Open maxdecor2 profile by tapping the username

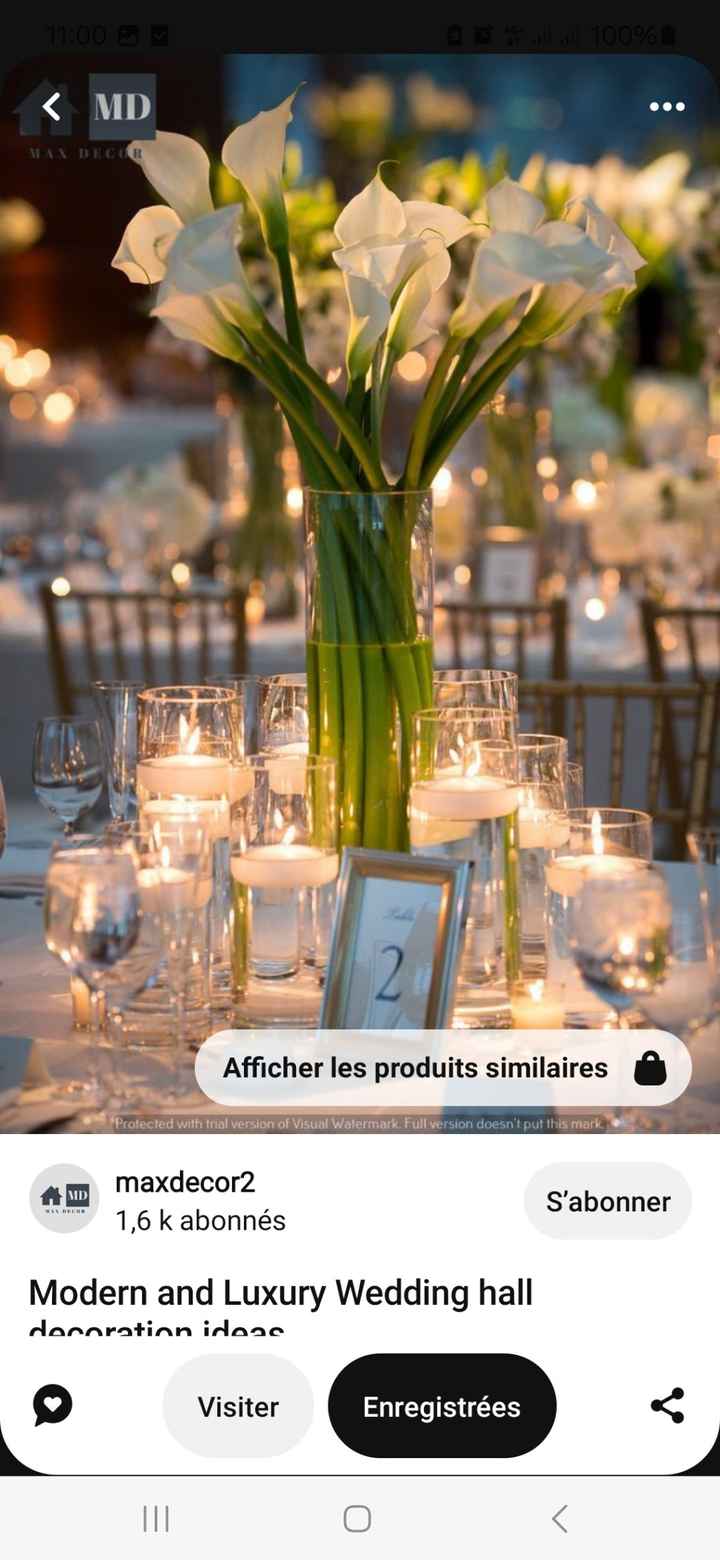(184, 1182)
